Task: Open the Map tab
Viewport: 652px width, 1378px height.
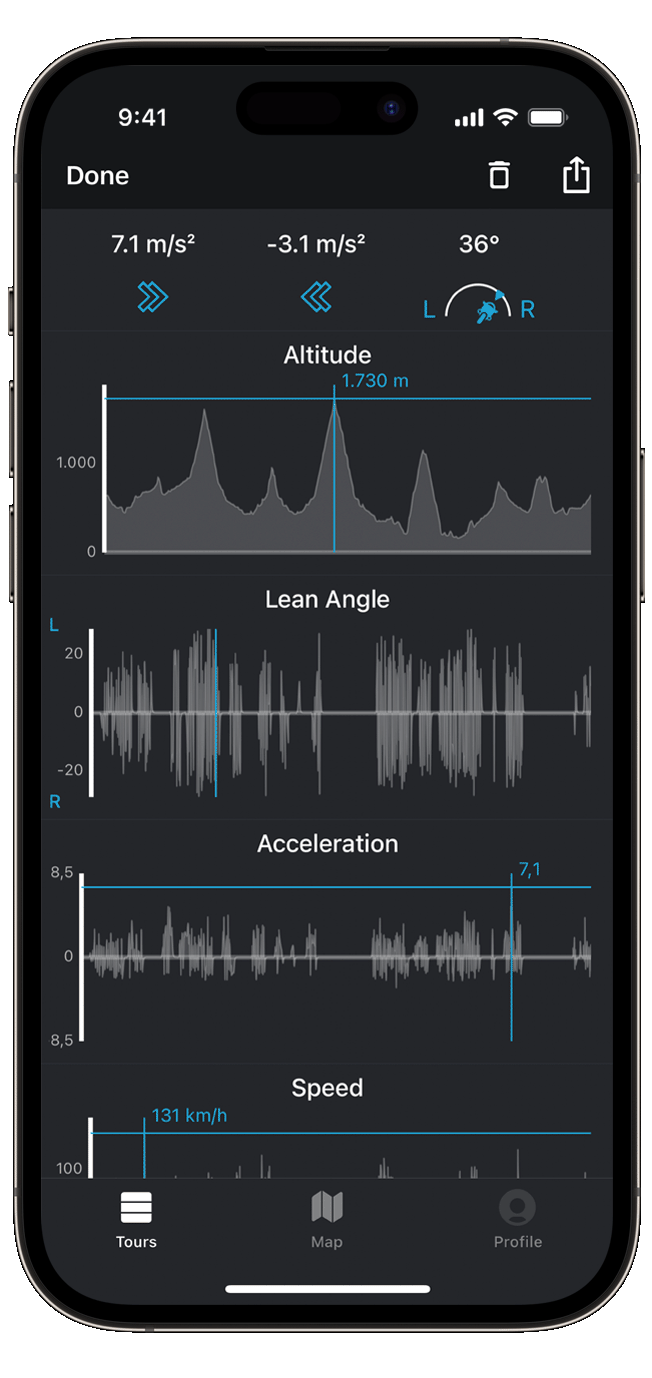Action: 326,1220
